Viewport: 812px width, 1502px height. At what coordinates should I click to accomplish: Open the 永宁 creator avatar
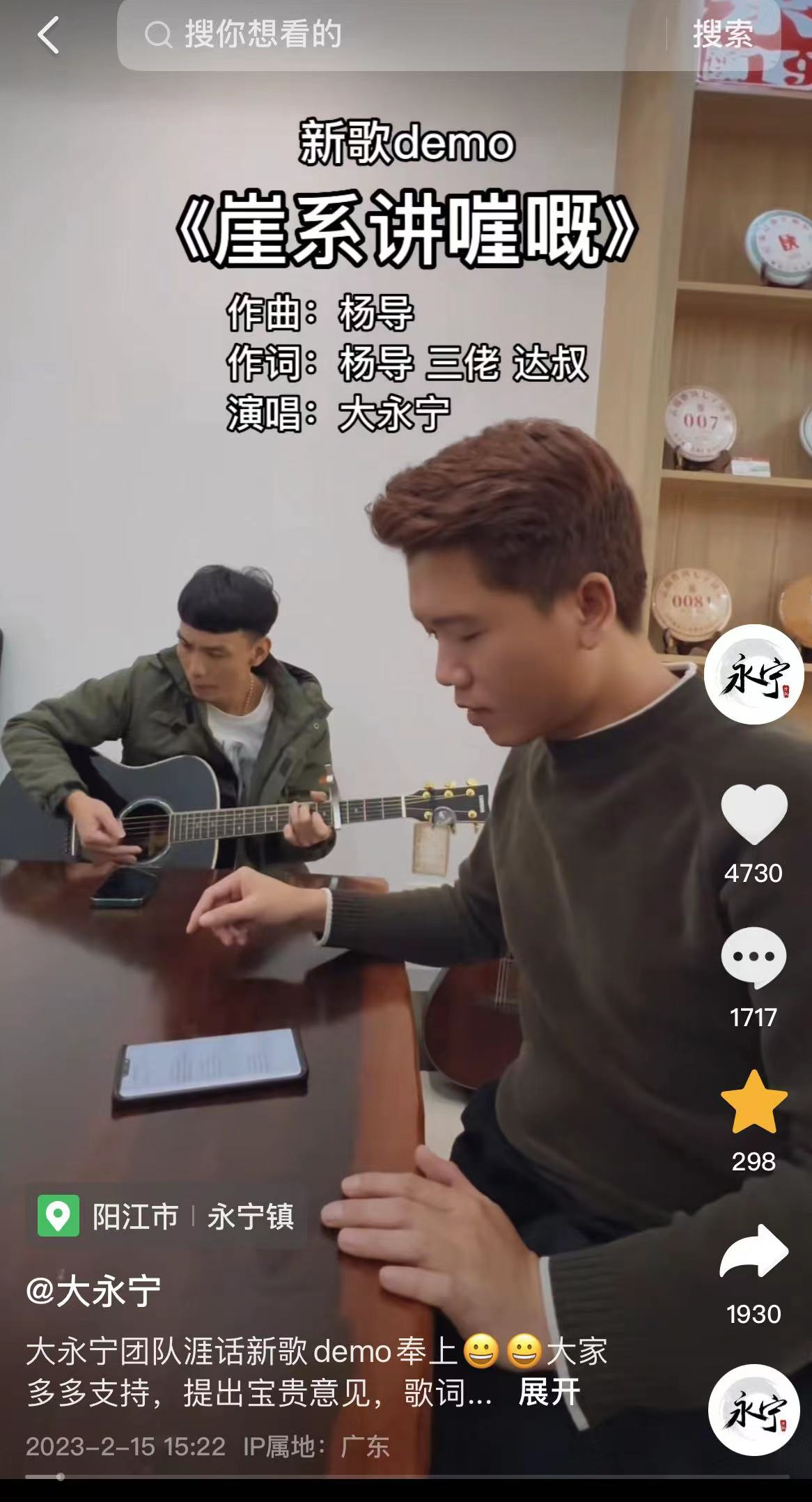[x=754, y=674]
